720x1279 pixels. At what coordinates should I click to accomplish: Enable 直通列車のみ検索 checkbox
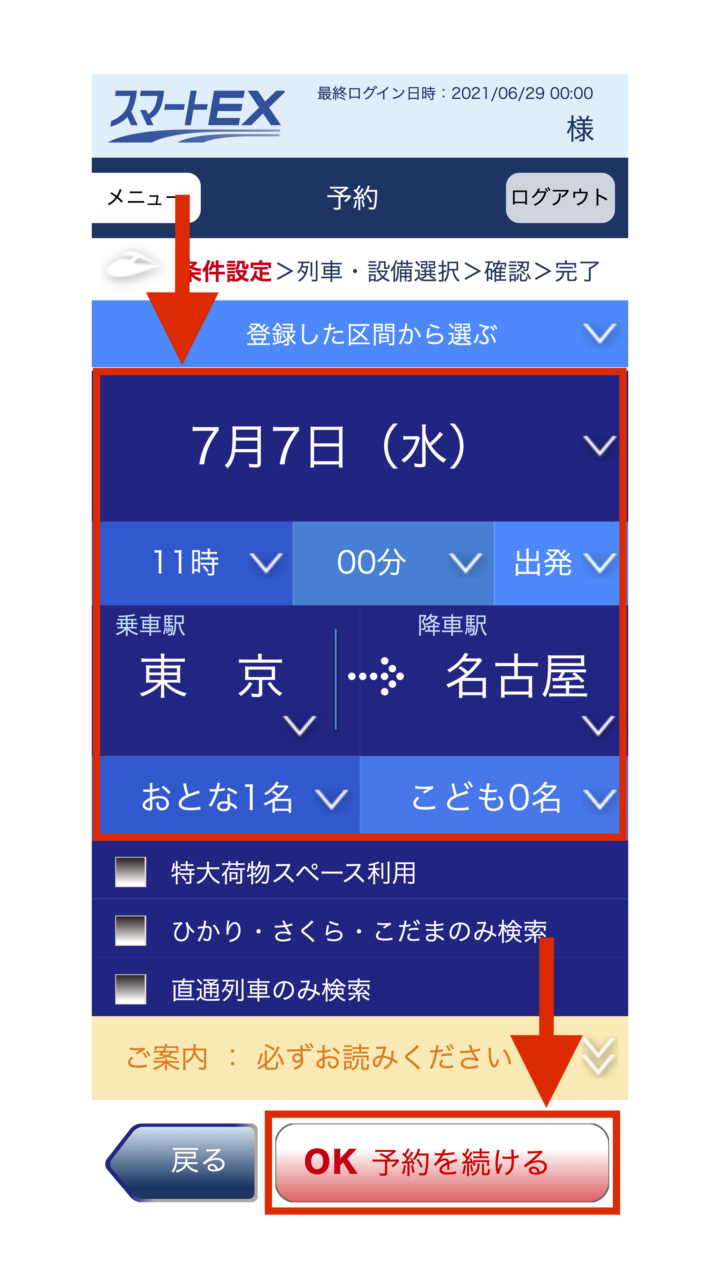[131, 990]
